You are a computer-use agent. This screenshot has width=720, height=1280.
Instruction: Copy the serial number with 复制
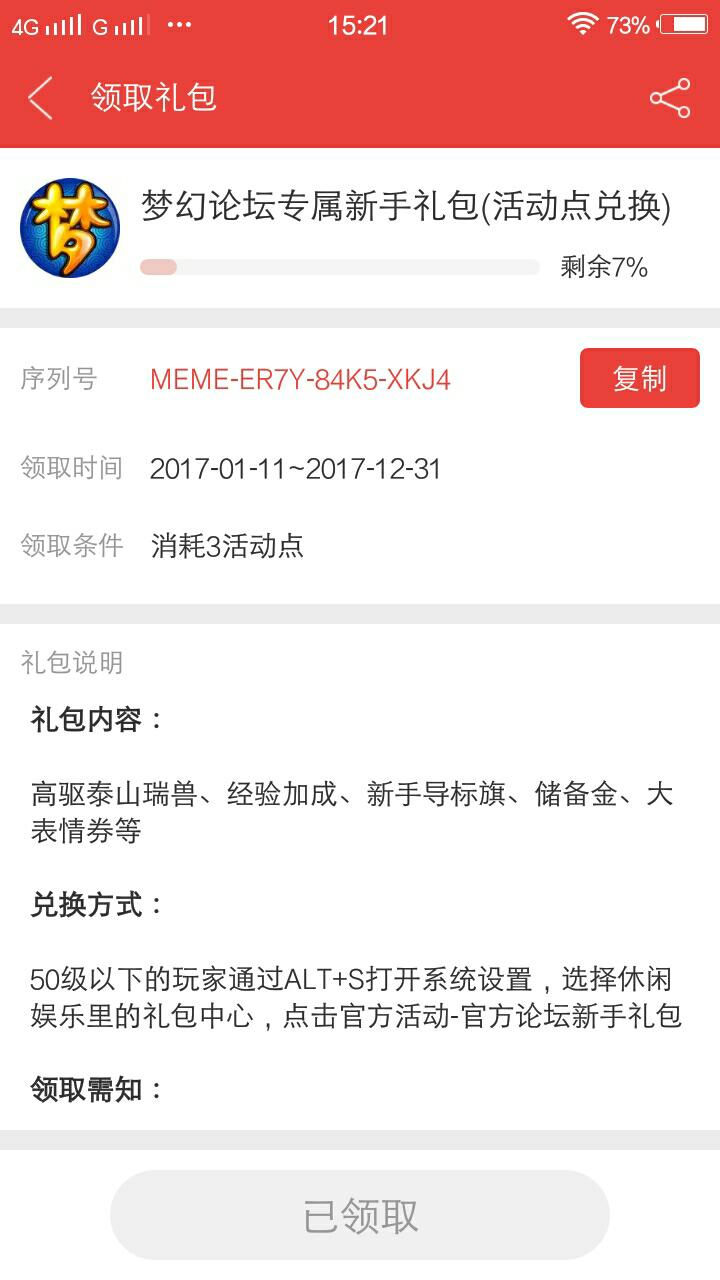point(639,379)
